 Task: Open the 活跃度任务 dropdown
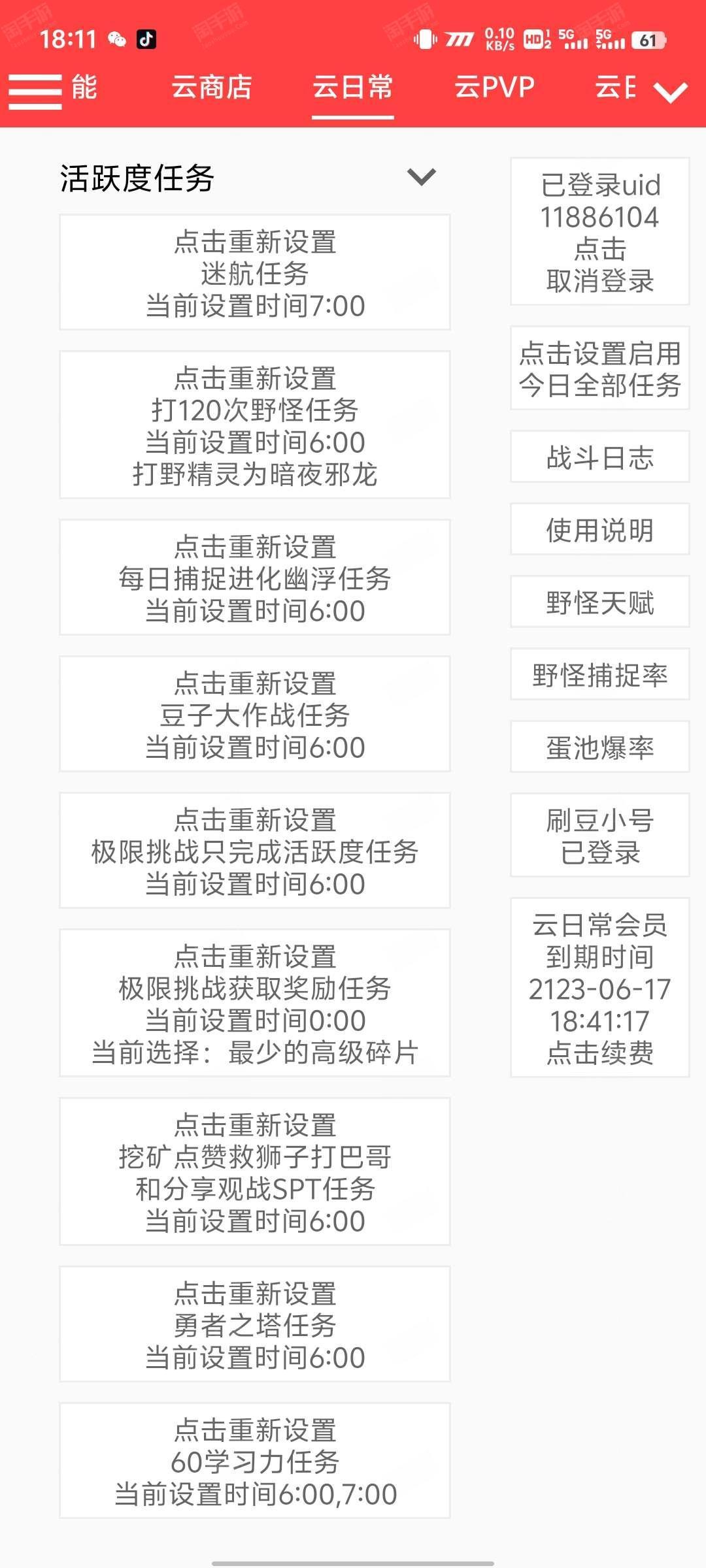[255, 178]
